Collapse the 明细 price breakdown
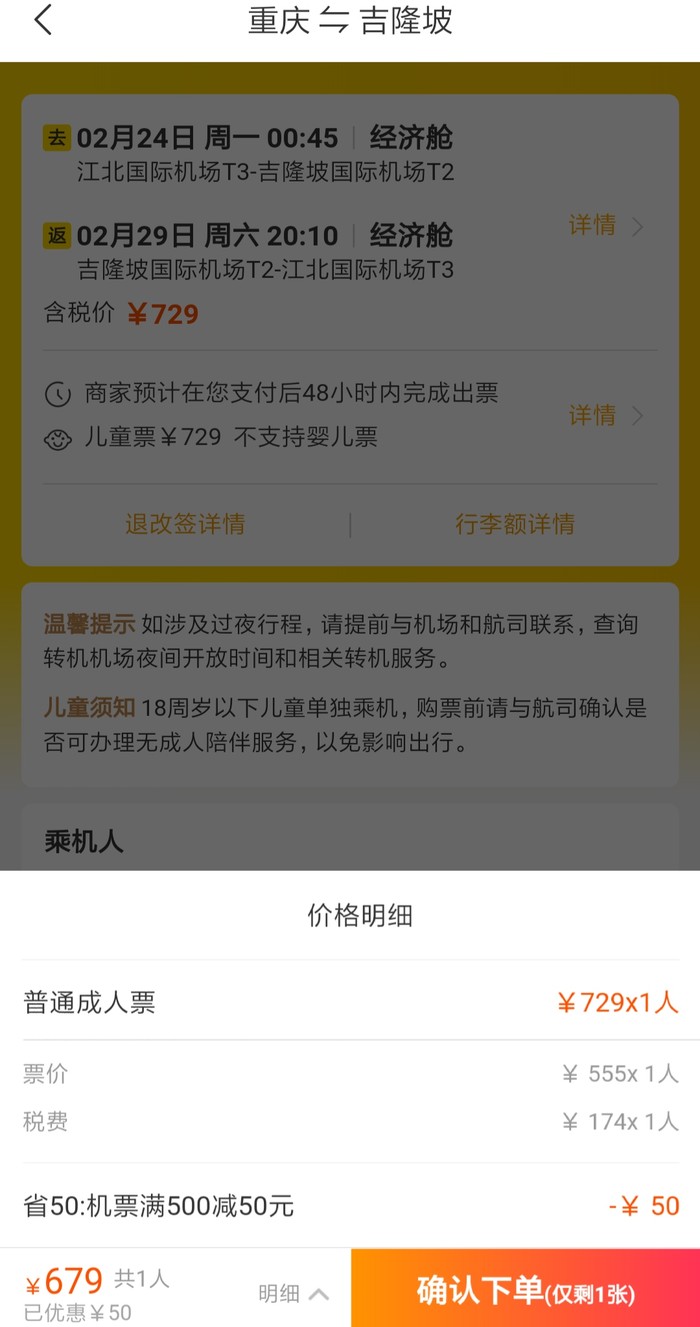 292,1293
